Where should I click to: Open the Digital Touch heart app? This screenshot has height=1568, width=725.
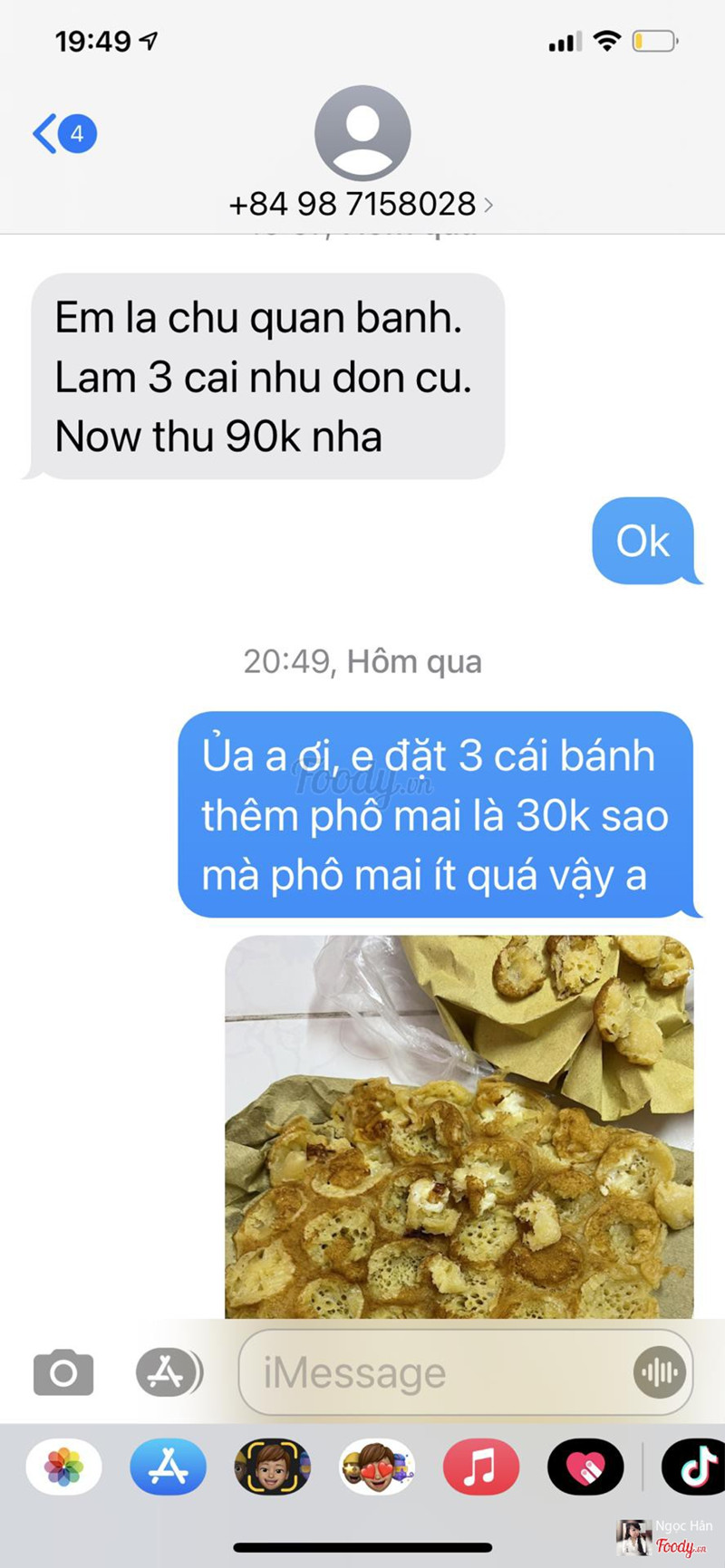tap(585, 1466)
